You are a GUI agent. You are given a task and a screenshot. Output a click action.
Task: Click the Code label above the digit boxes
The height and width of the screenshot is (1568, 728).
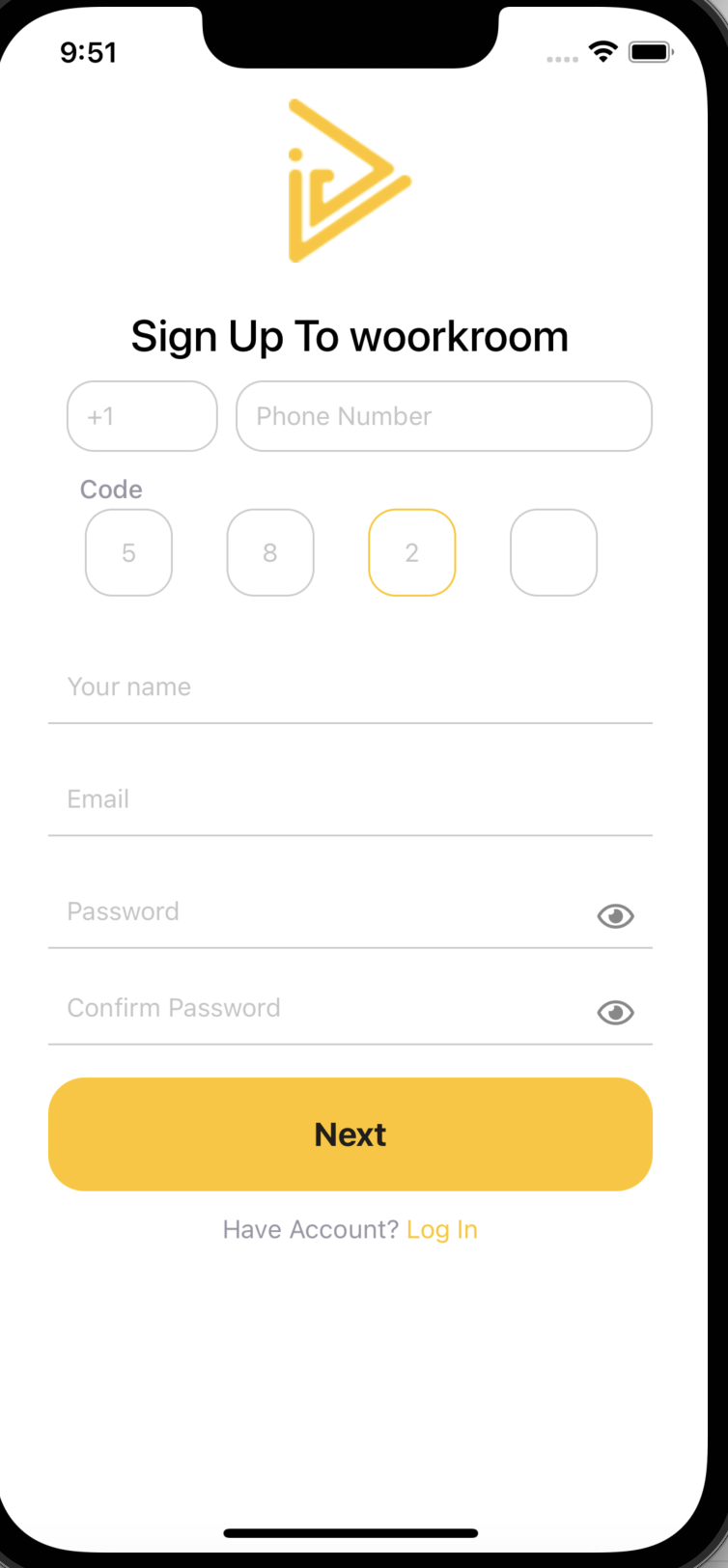point(111,490)
